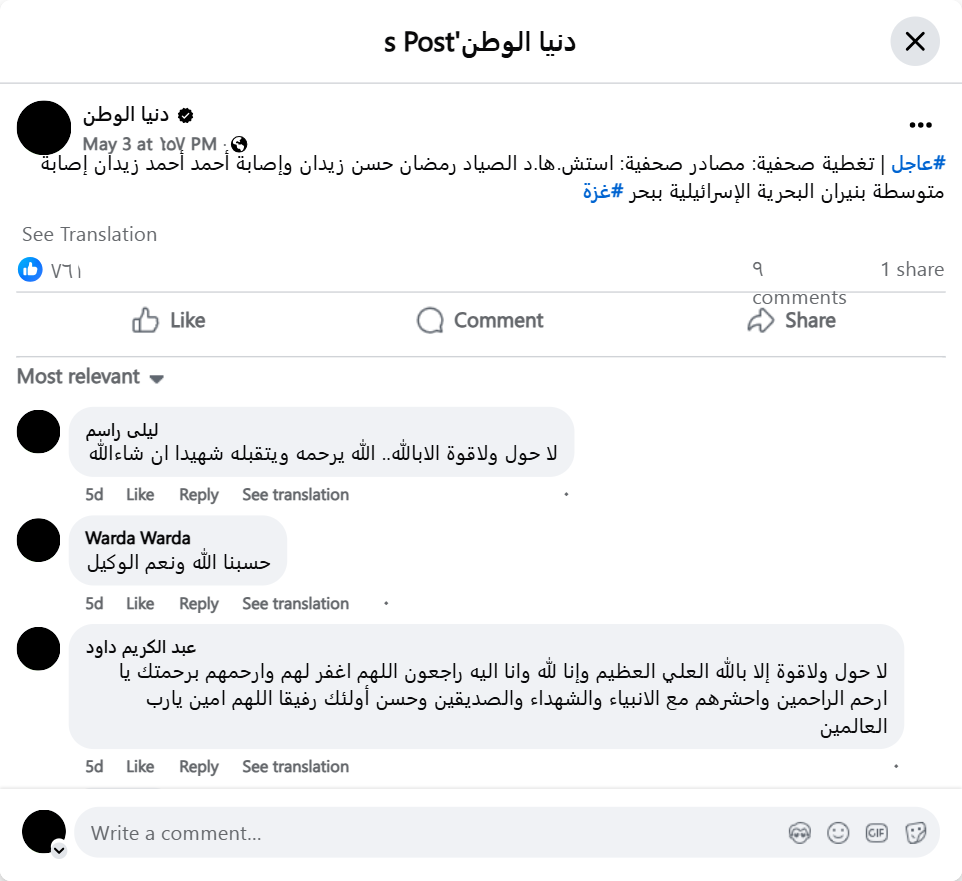Image resolution: width=962 pixels, height=881 pixels.
Task: Close the post dialog
Action: tap(914, 42)
